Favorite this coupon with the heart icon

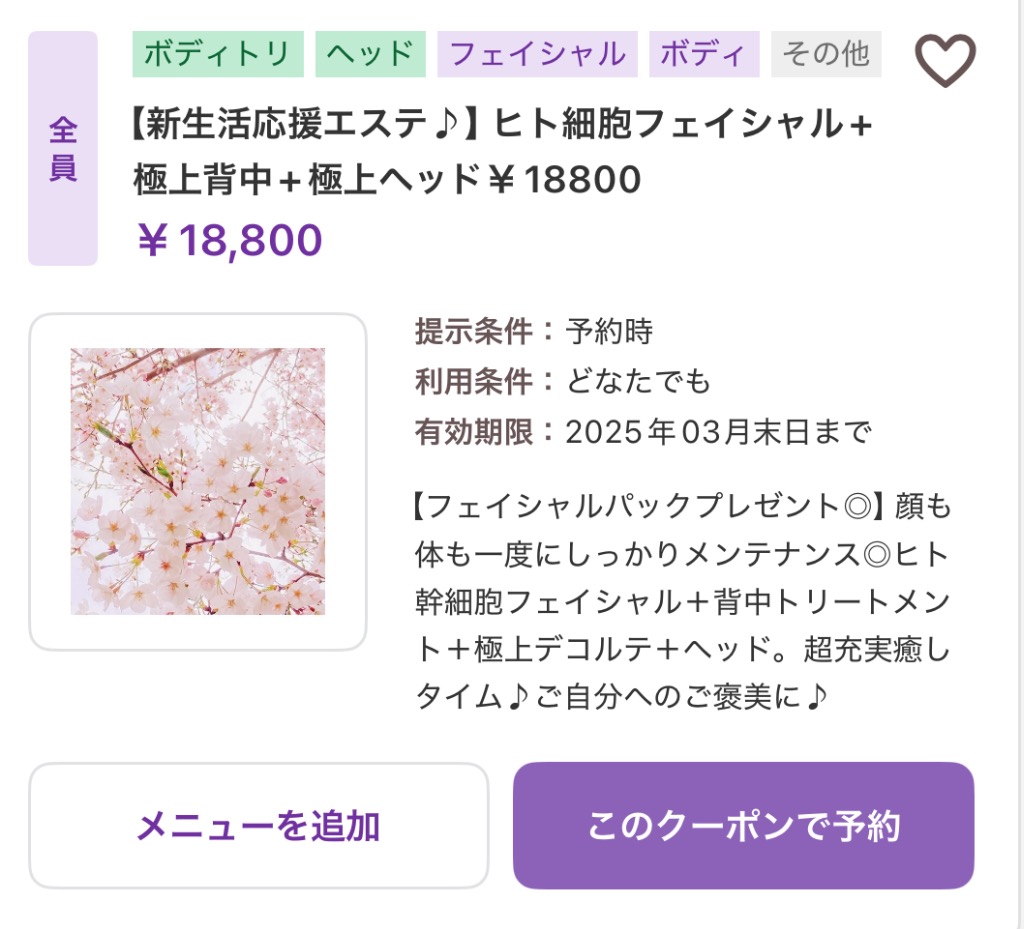click(x=945, y=60)
